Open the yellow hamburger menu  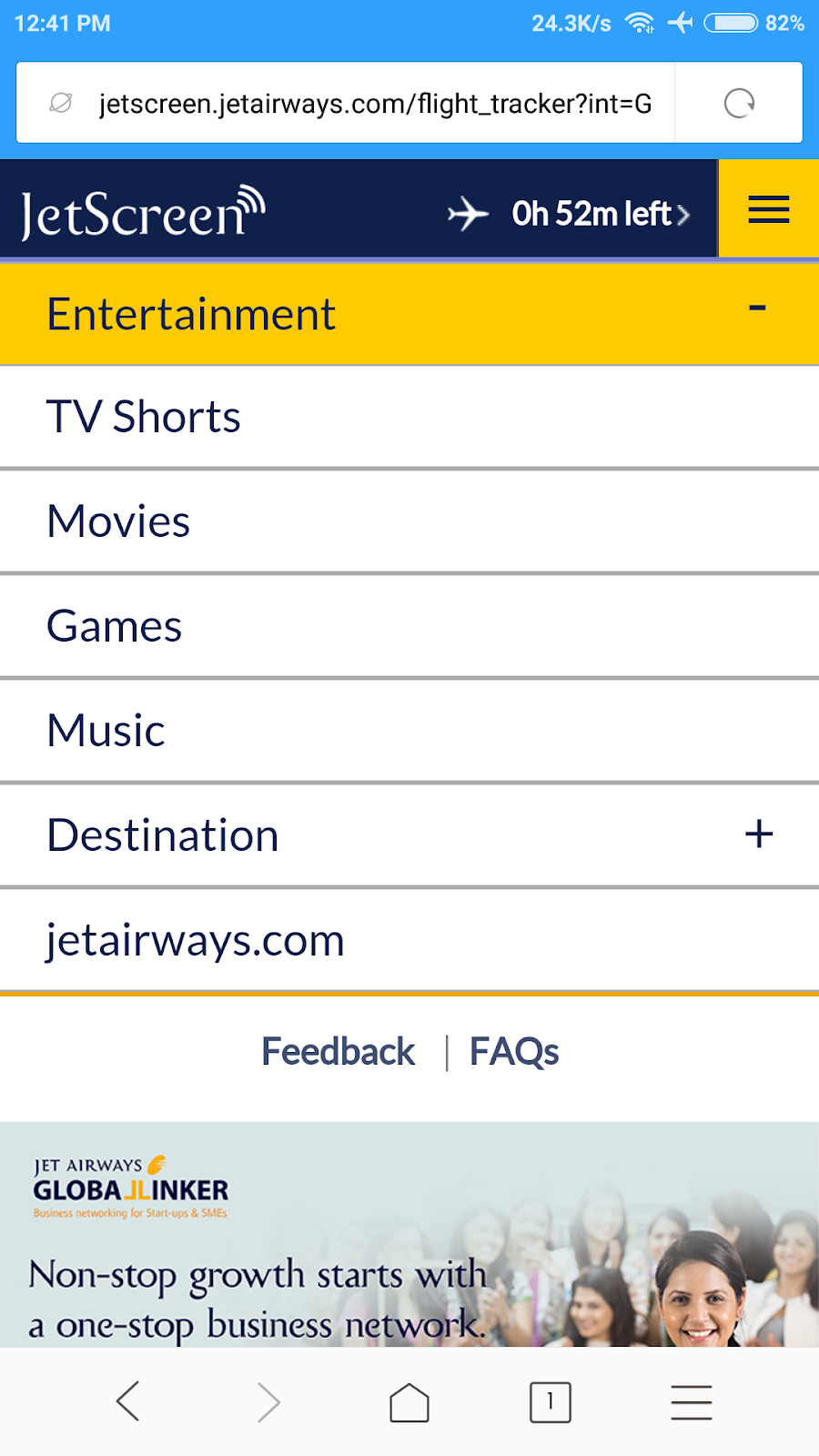(768, 209)
